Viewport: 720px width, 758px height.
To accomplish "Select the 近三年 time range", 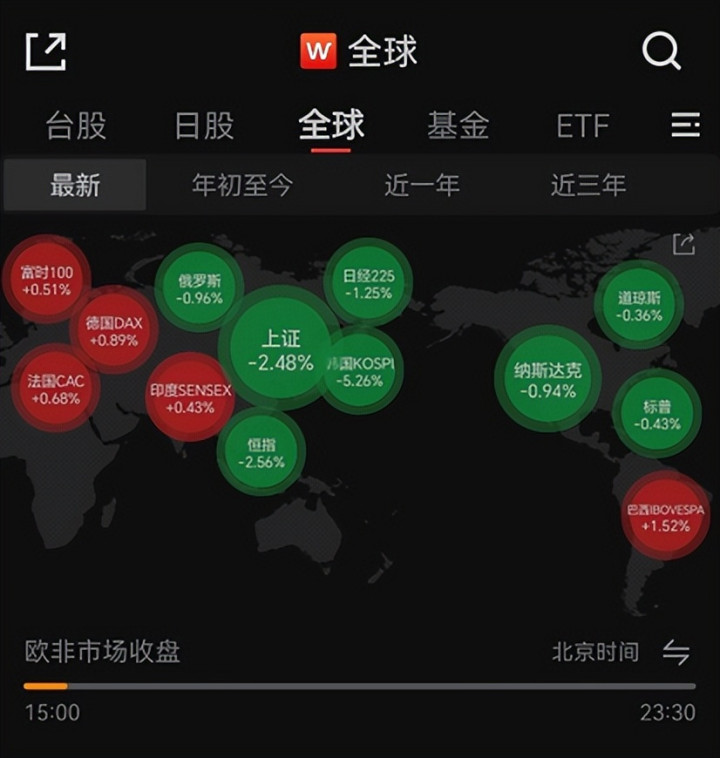I will [x=588, y=185].
